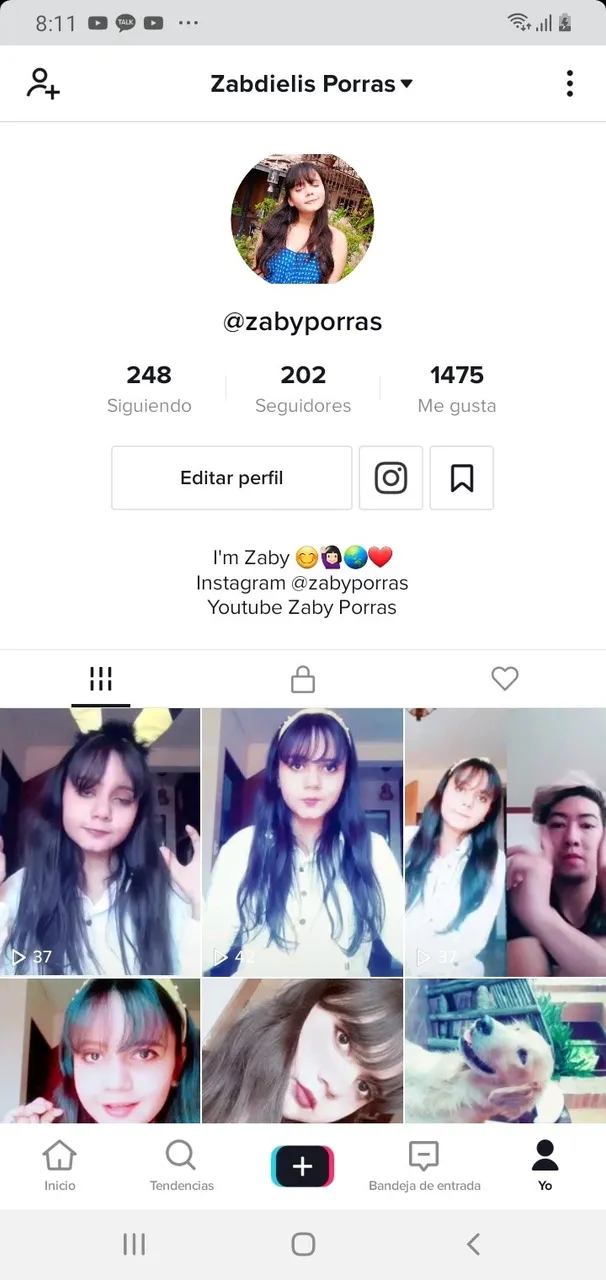Switch to the liked videos heart tab

point(505,679)
